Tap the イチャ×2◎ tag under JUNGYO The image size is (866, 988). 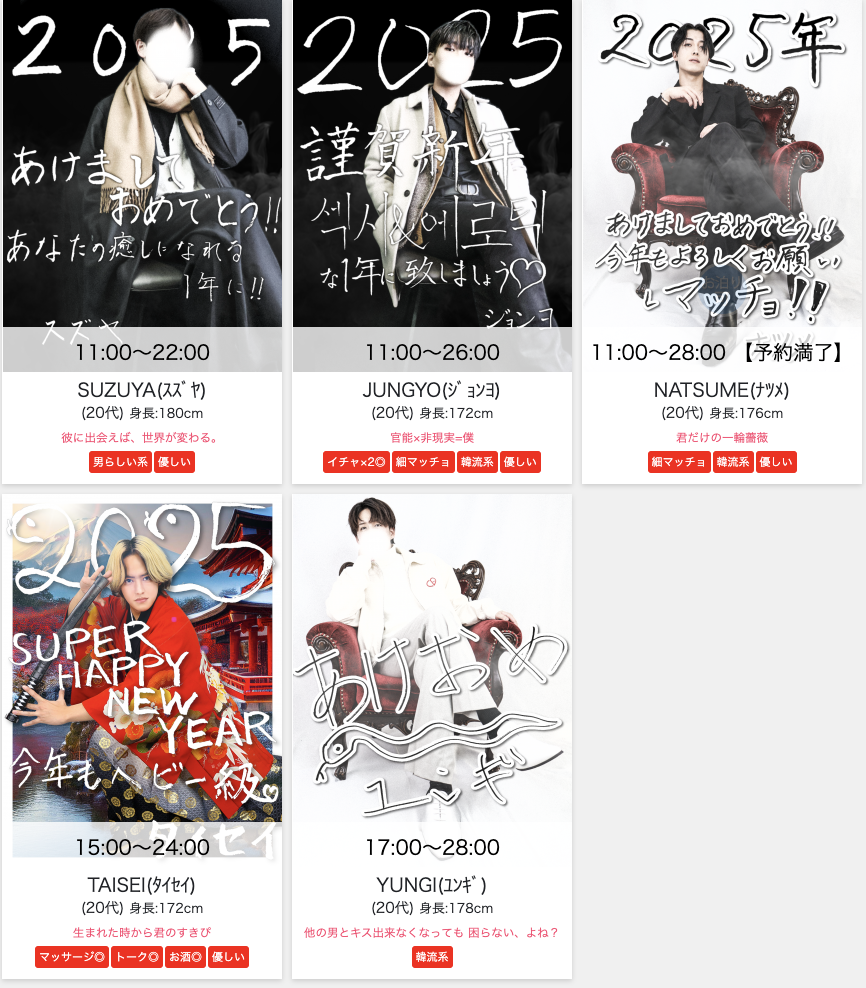[x=356, y=462]
